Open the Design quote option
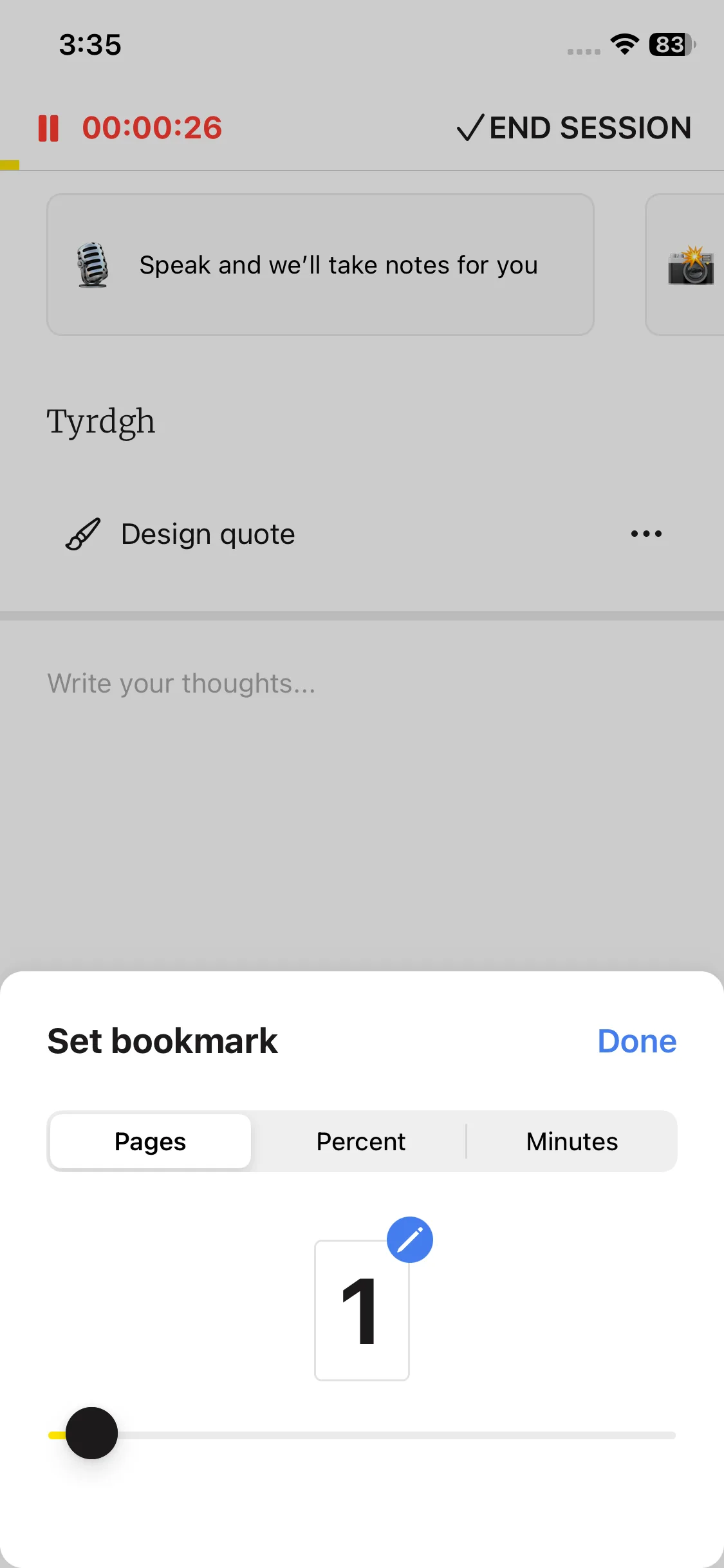 click(x=207, y=534)
